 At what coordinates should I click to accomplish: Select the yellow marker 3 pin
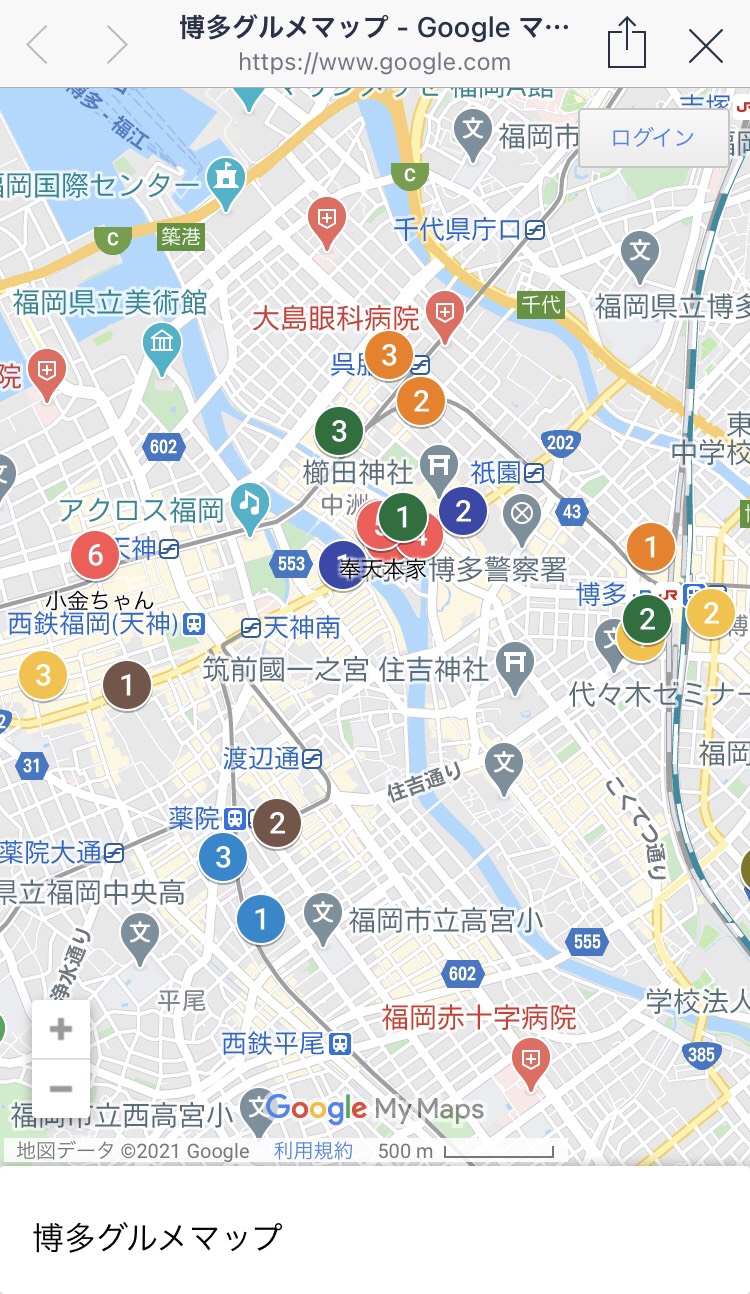43,675
